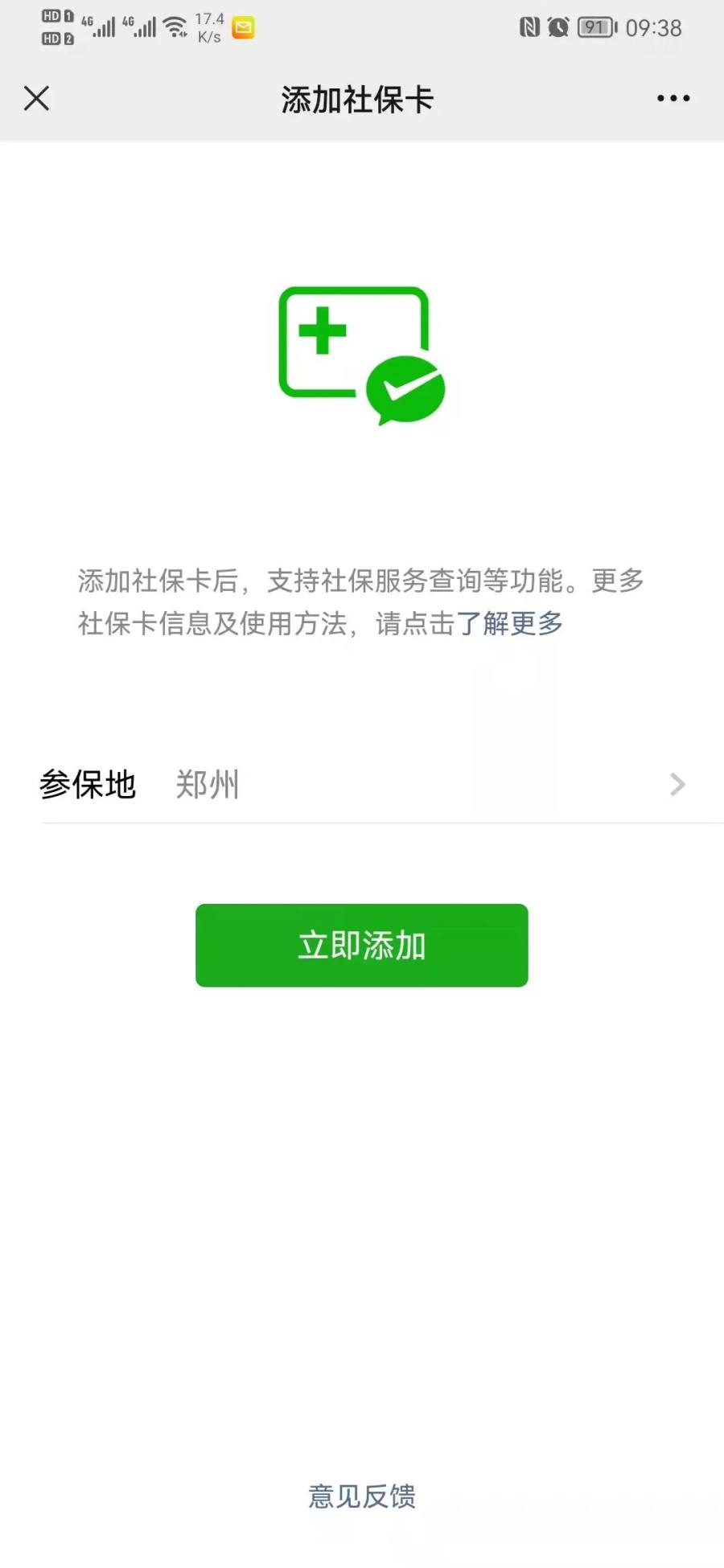Close the 添加社保卡 page
The width and height of the screenshot is (724, 1568).
pyautogui.click(x=36, y=99)
